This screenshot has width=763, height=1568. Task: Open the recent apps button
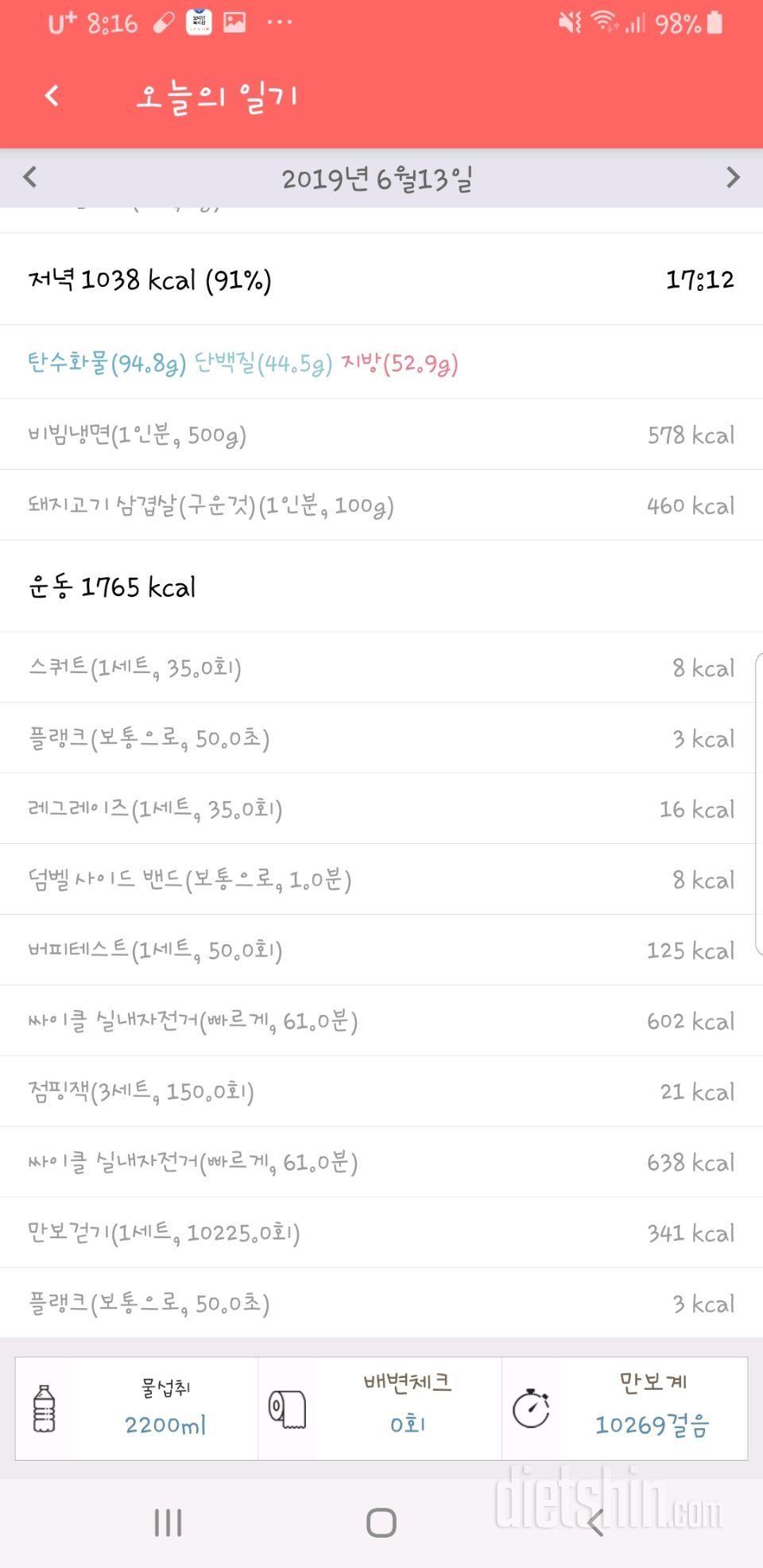168,1523
